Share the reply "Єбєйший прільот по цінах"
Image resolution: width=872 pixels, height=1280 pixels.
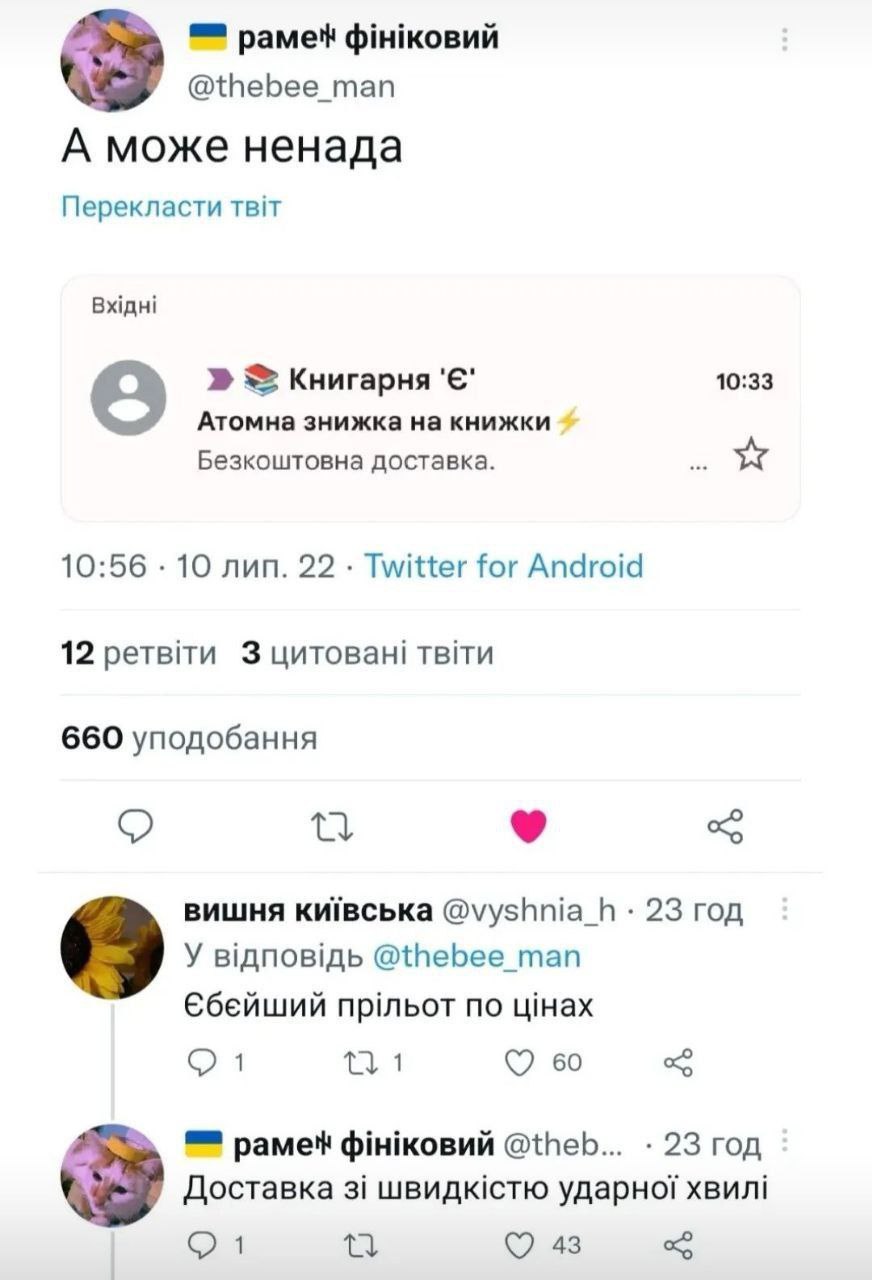tap(679, 1062)
